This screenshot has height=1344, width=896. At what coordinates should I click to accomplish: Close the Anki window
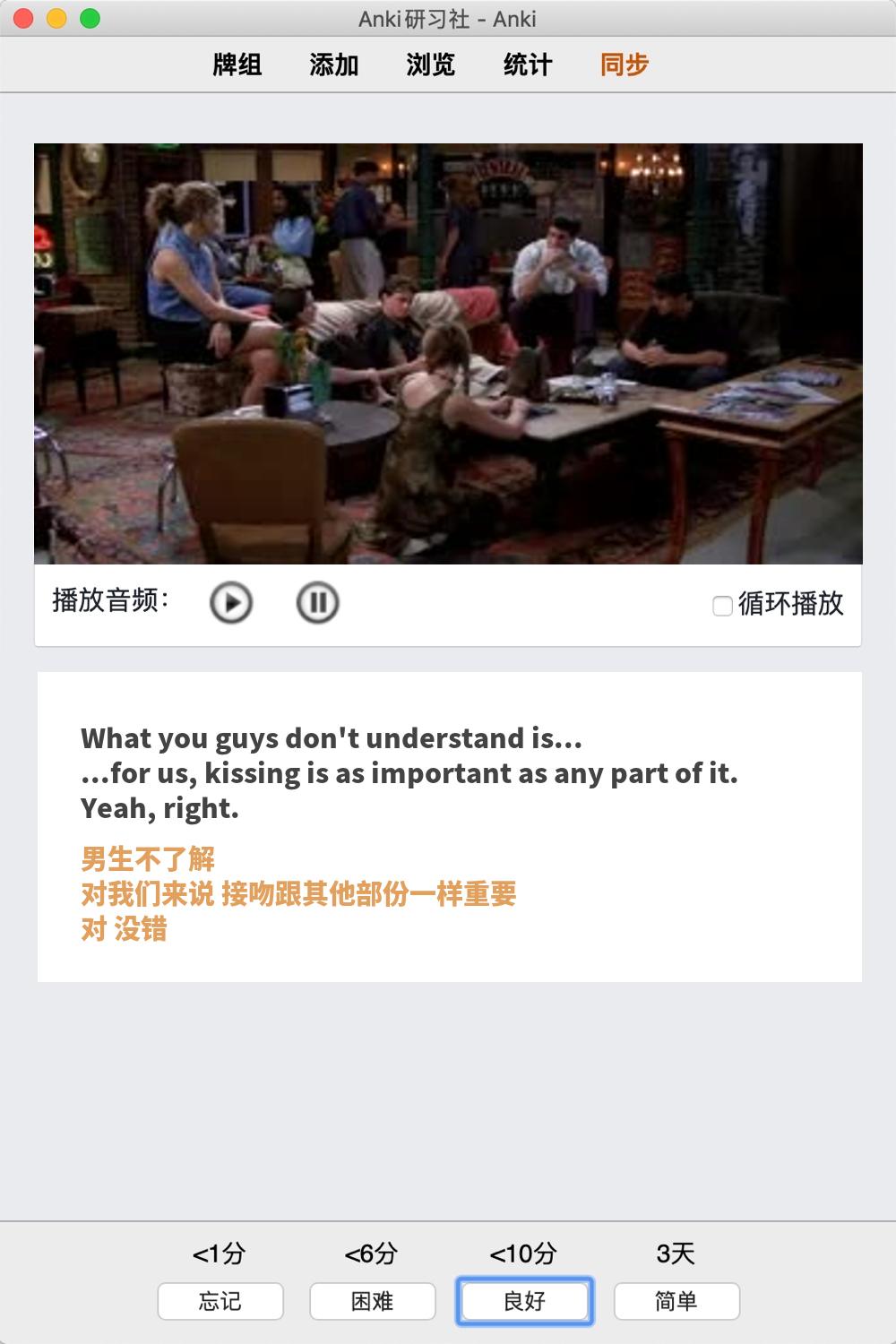click(x=24, y=18)
